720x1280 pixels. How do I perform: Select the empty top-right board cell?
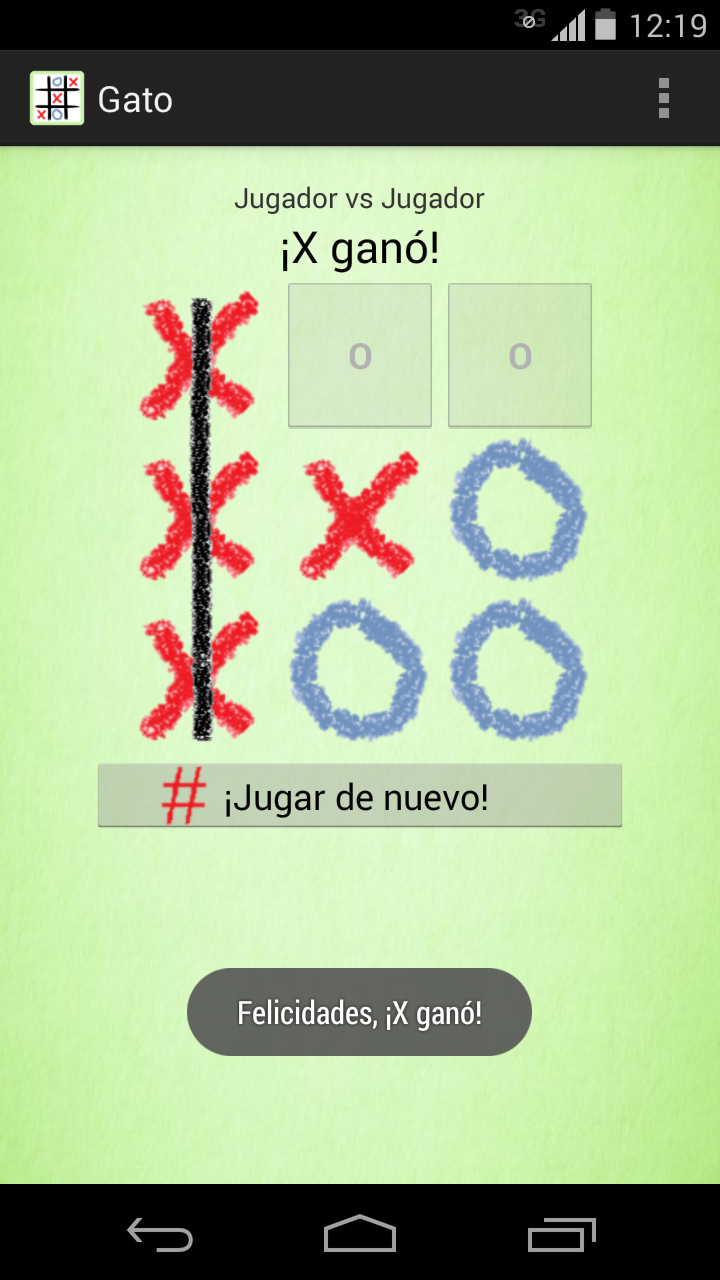click(520, 355)
